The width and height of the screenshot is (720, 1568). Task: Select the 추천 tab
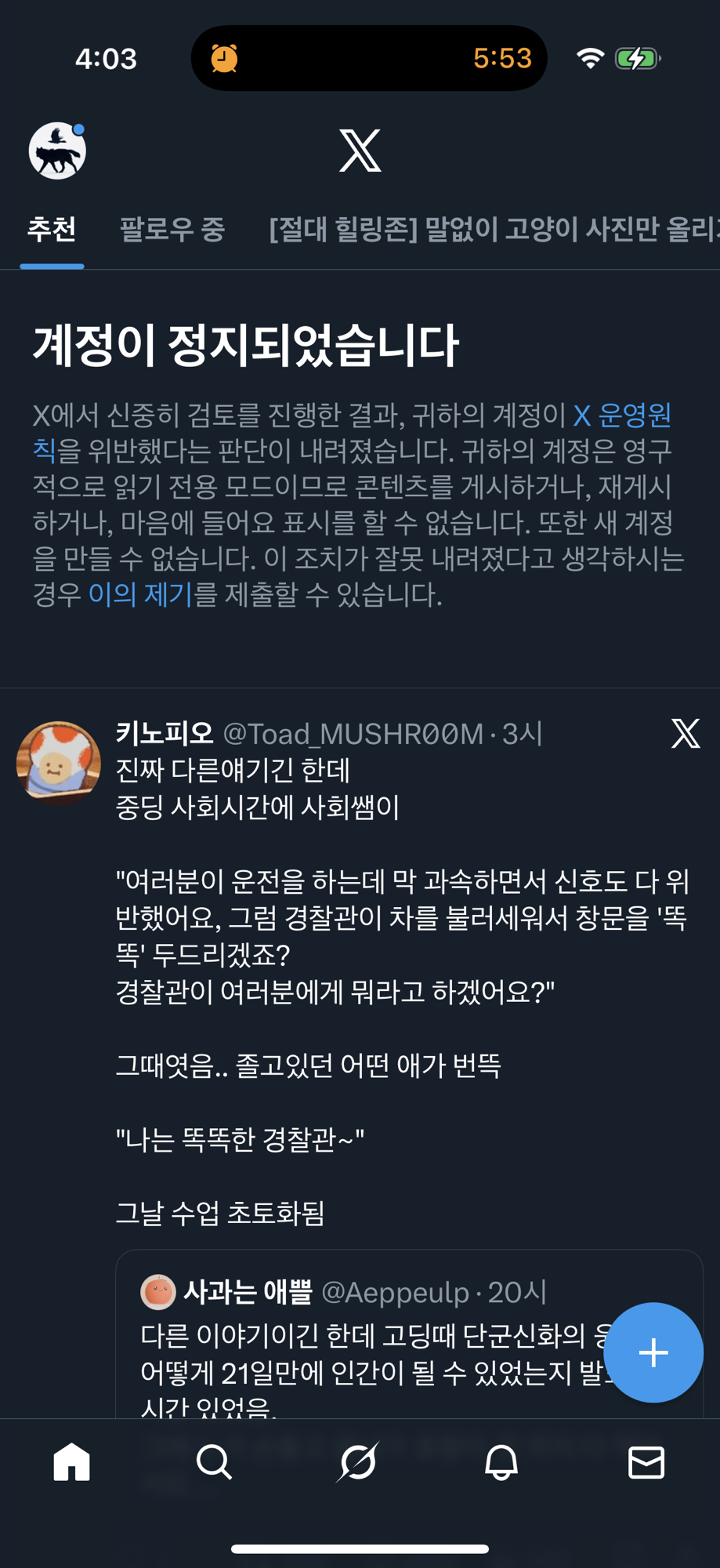pyautogui.click(x=52, y=230)
